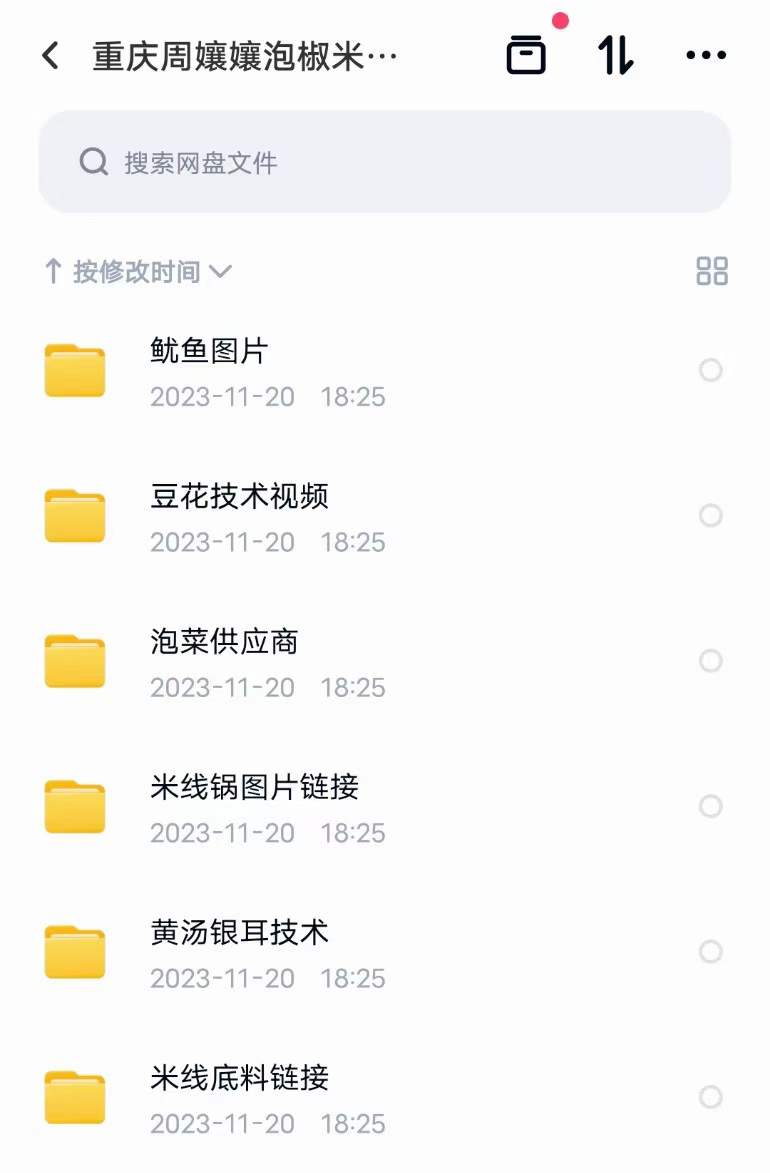Screen dimensions: 770x1173
Task: Select the 鱿鱼图片 item checkbox
Action: (711, 371)
